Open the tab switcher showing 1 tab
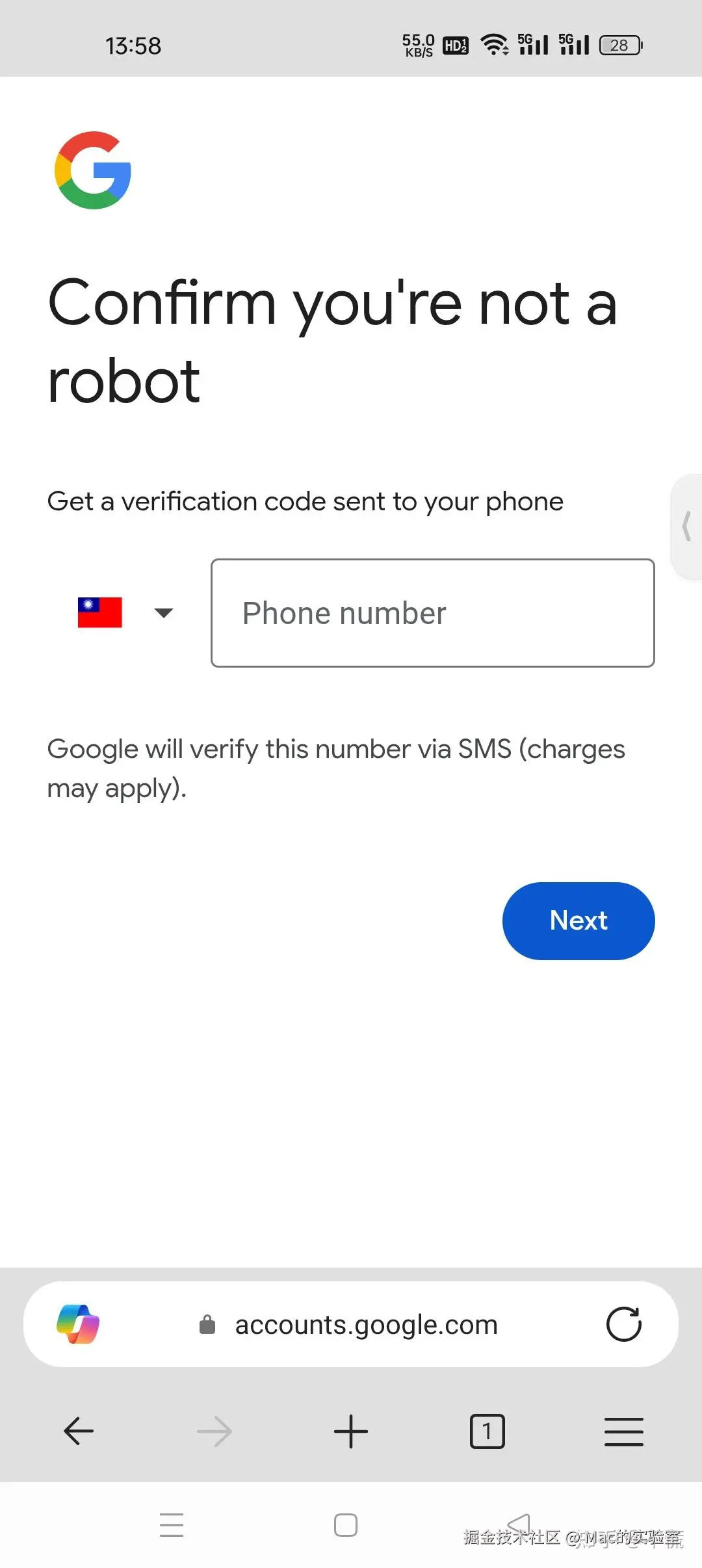702x1568 pixels. (487, 1431)
